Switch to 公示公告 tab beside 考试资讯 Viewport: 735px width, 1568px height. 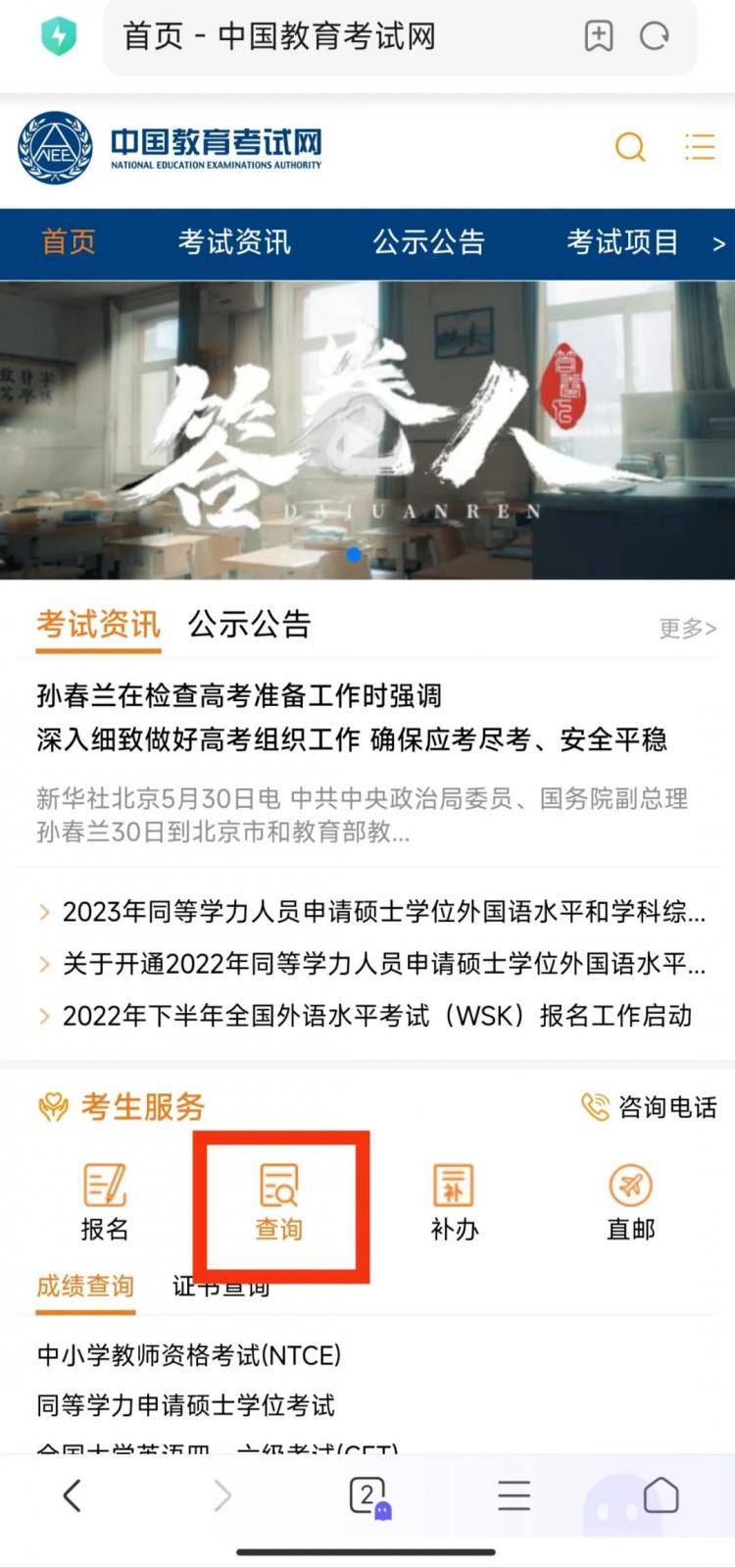click(249, 625)
